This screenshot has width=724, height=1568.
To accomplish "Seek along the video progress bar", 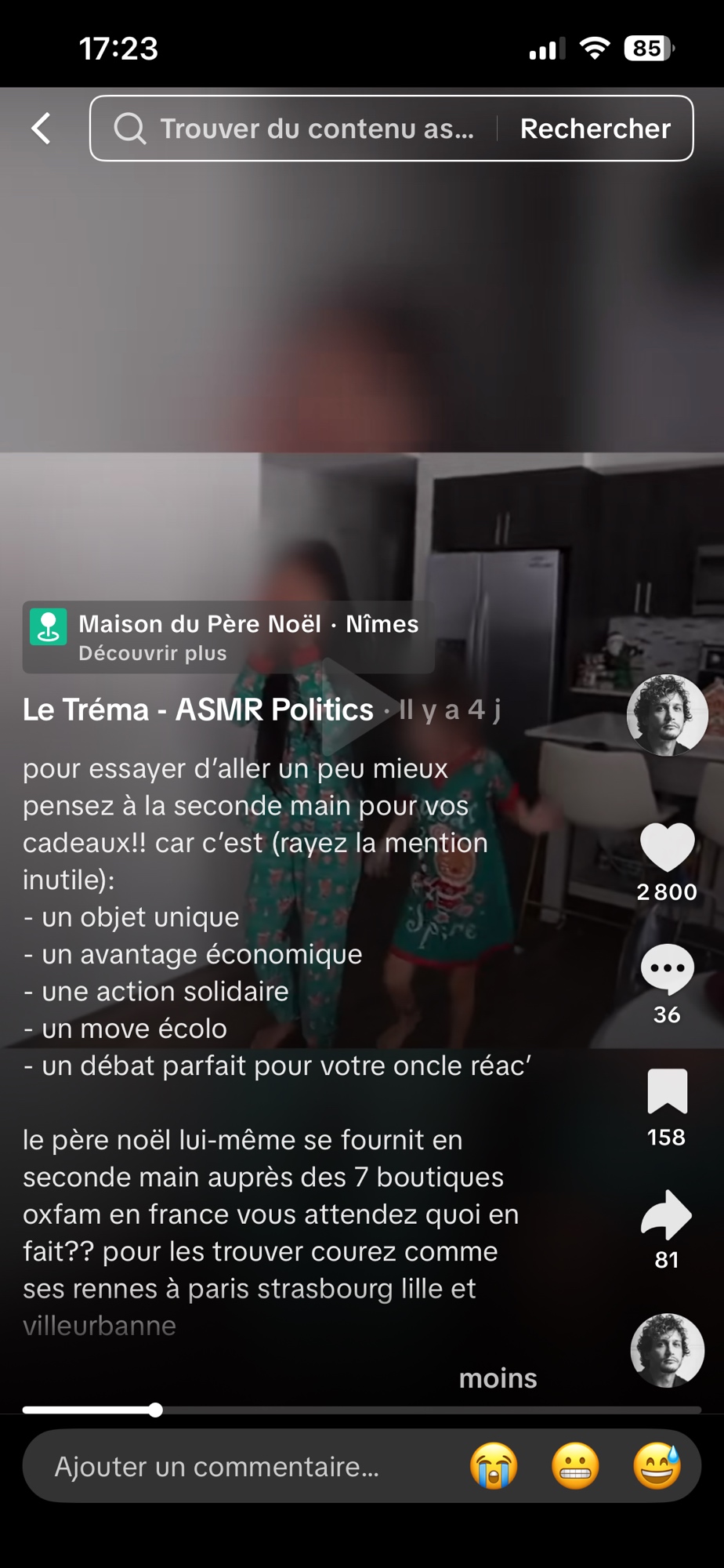I will click(x=360, y=1410).
